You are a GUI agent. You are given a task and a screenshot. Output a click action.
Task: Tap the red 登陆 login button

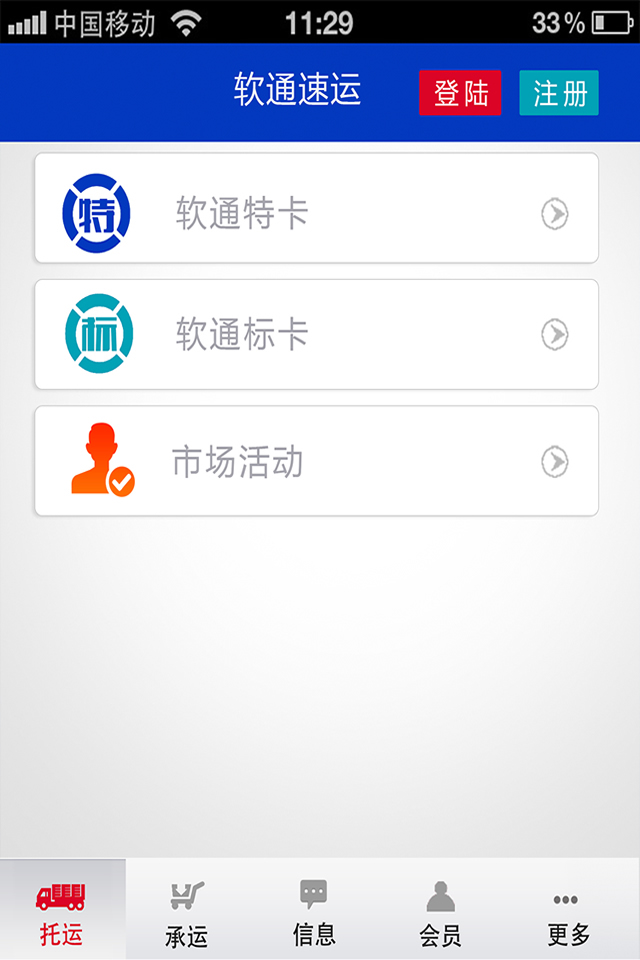click(x=460, y=93)
